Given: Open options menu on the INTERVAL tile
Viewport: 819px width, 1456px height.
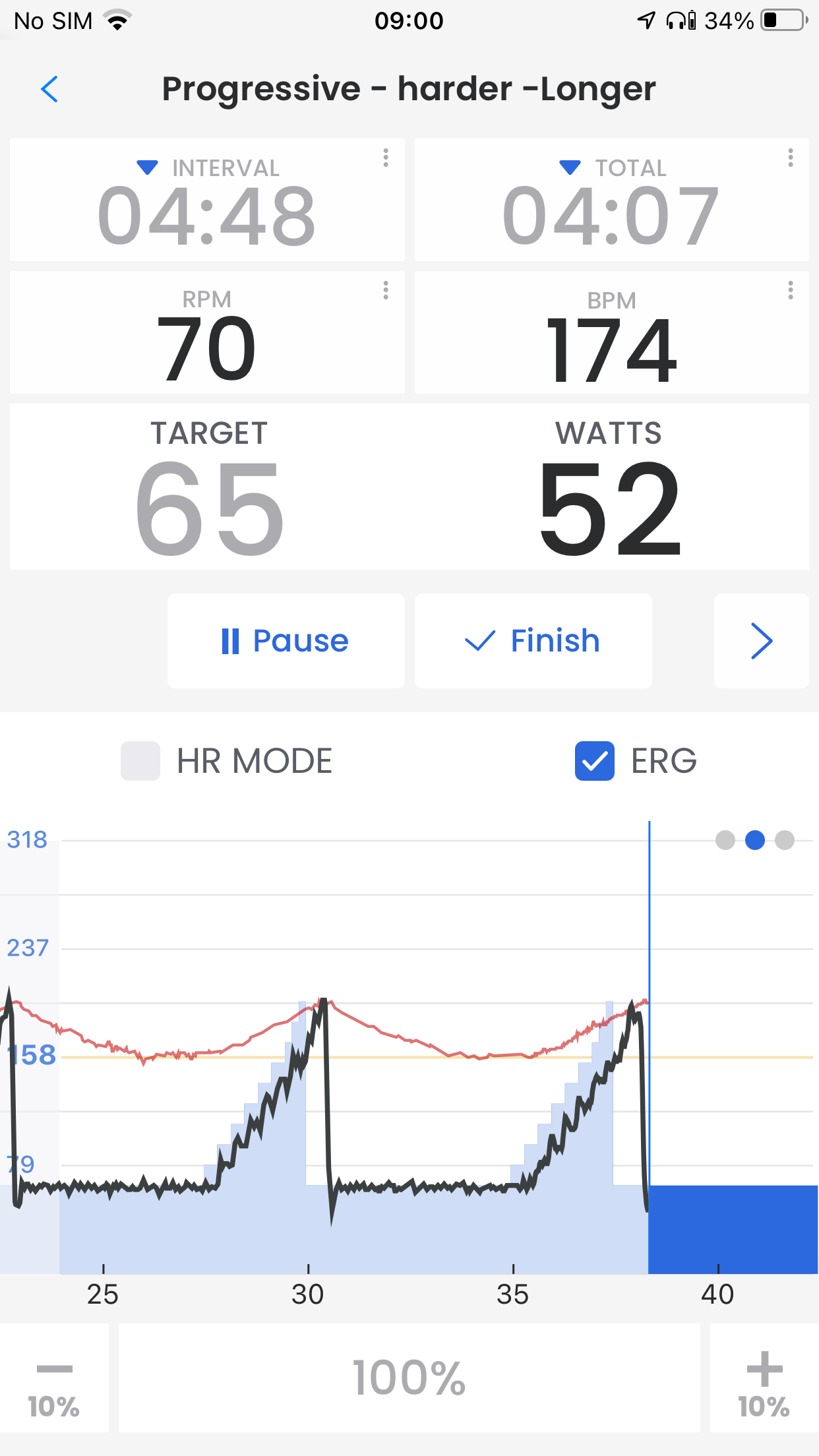Looking at the screenshot, I should click(386, 158).
